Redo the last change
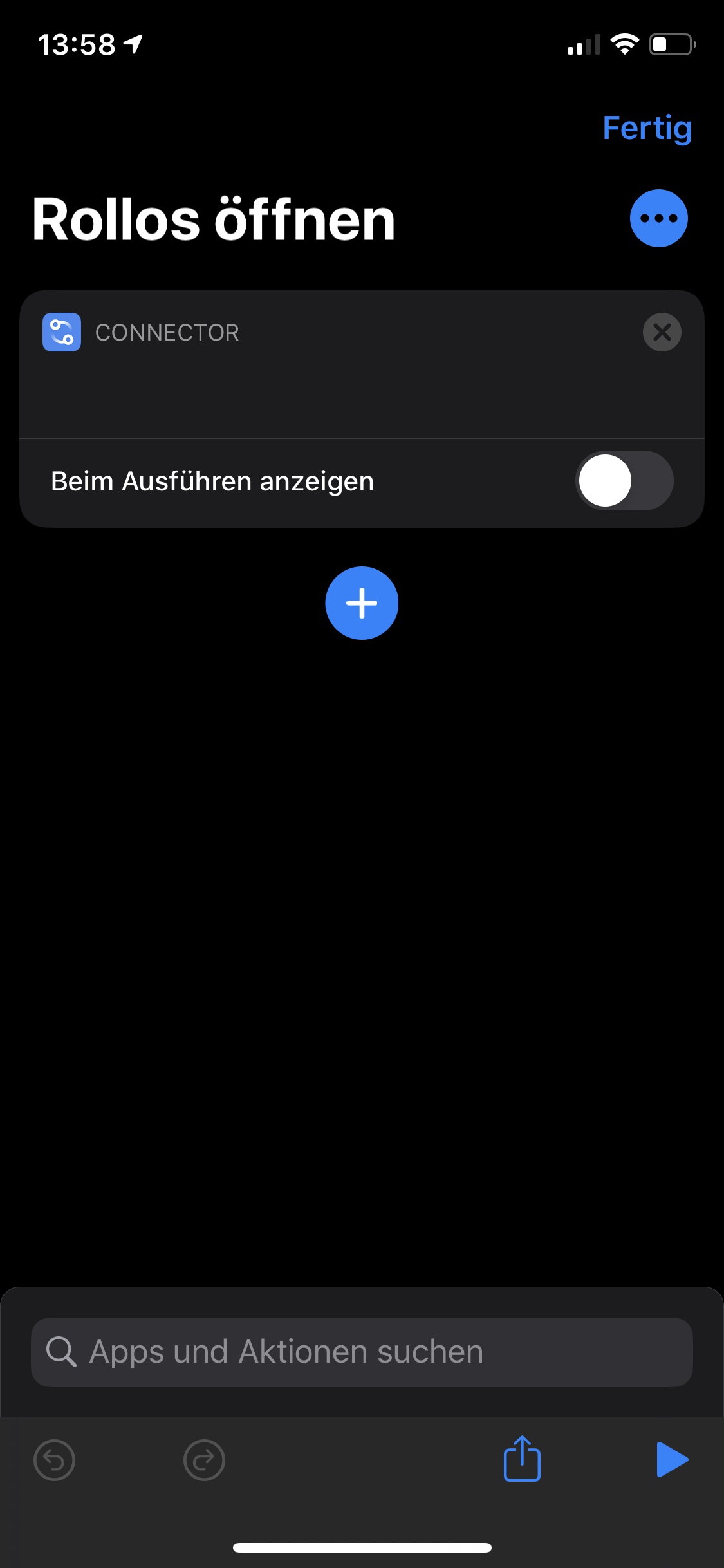The width and height of the screenshot is (724, 1568). tap(204, 1460)
